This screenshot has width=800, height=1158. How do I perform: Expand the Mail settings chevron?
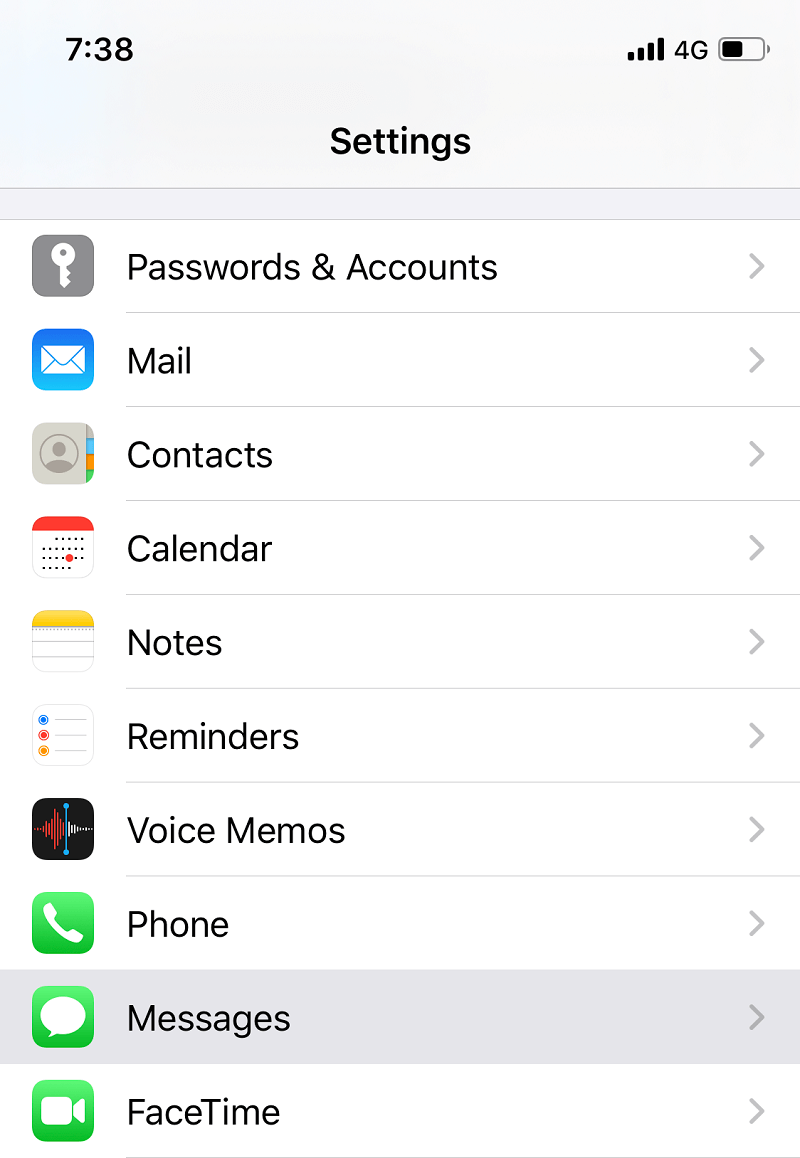tap(757, 360)
